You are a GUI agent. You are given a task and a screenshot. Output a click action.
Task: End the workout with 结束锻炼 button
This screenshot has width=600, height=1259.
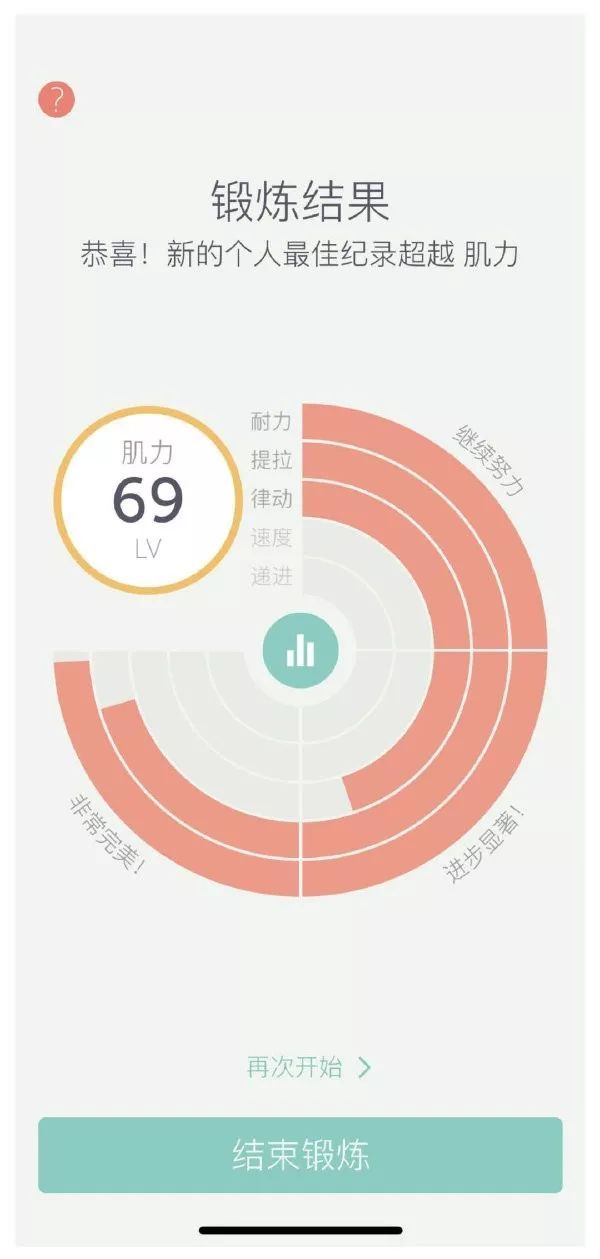tap(300, 1155)
